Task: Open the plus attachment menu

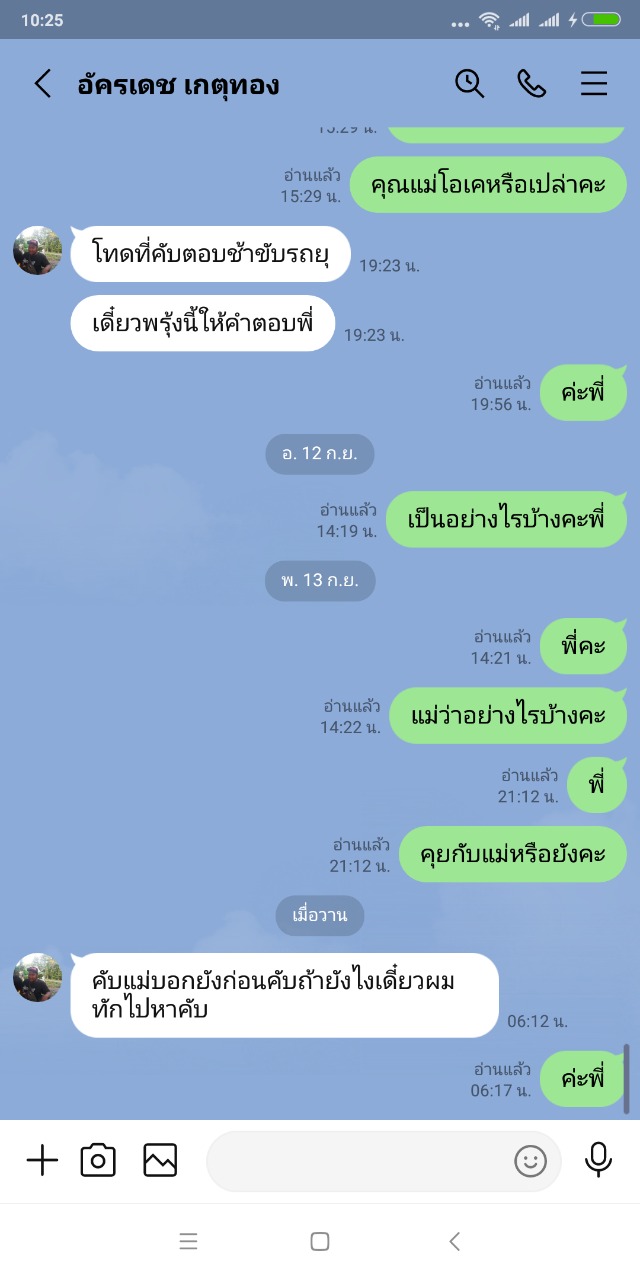Action: (42, 1160)
